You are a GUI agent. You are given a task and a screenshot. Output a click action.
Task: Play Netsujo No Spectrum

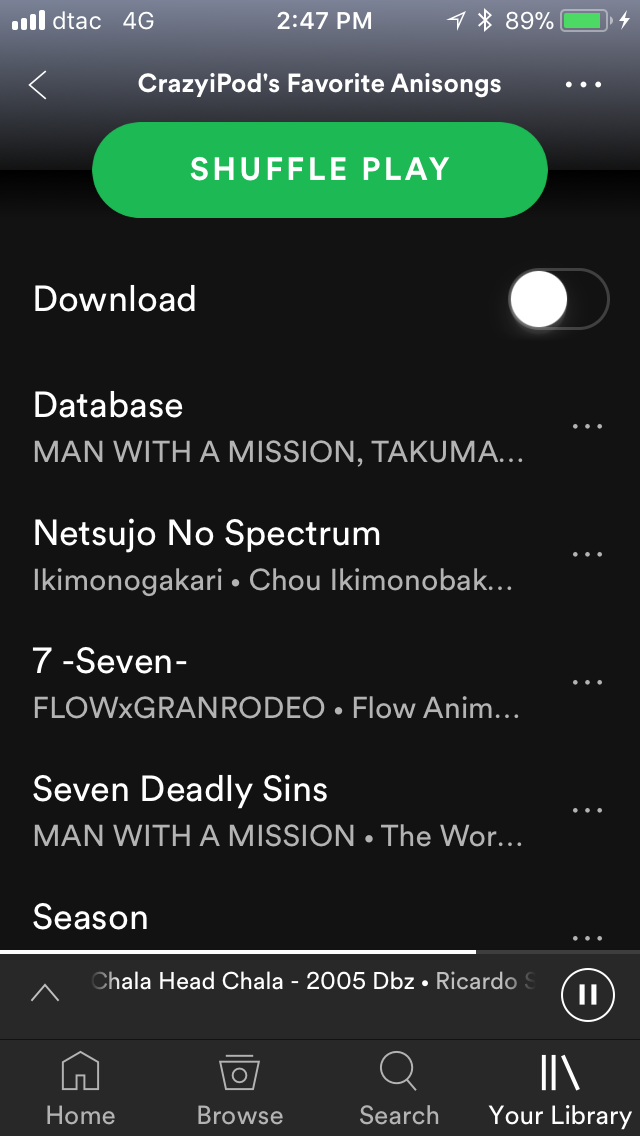(x=278, y=556)
